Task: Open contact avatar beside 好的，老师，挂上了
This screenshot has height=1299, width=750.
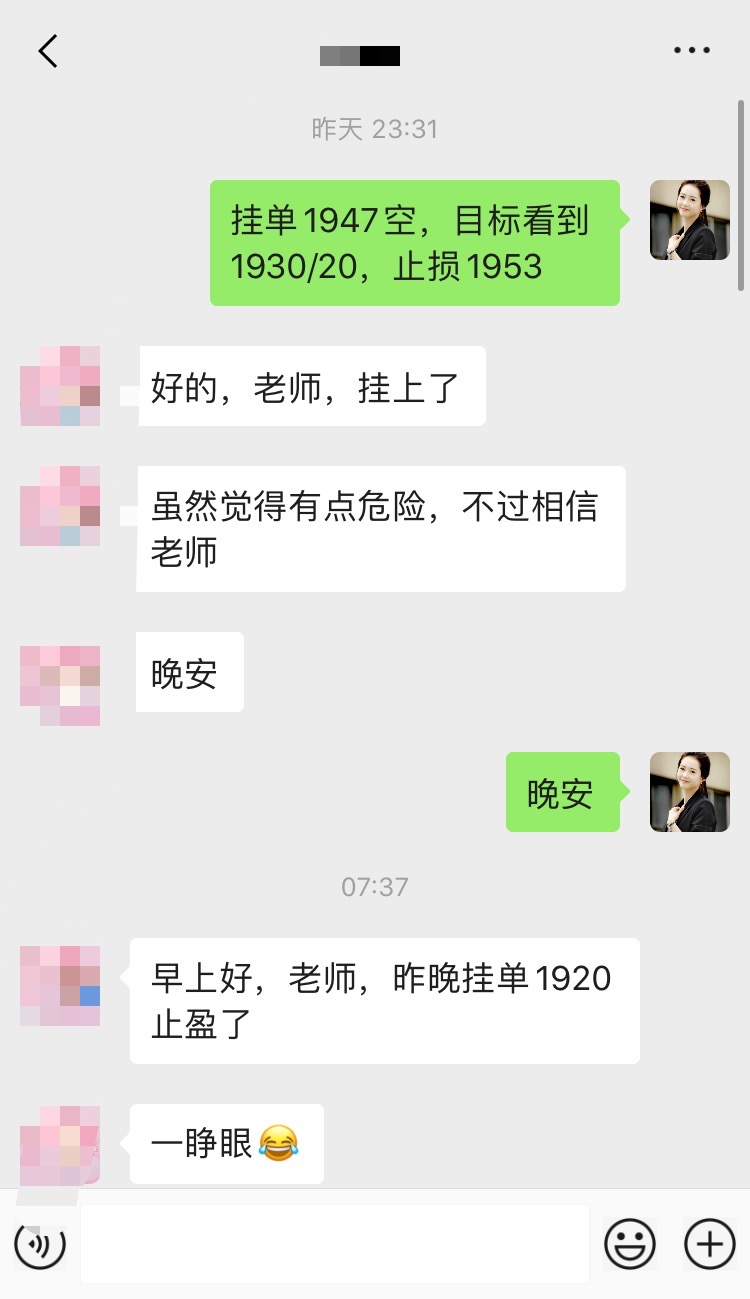Action: [60, 386]
